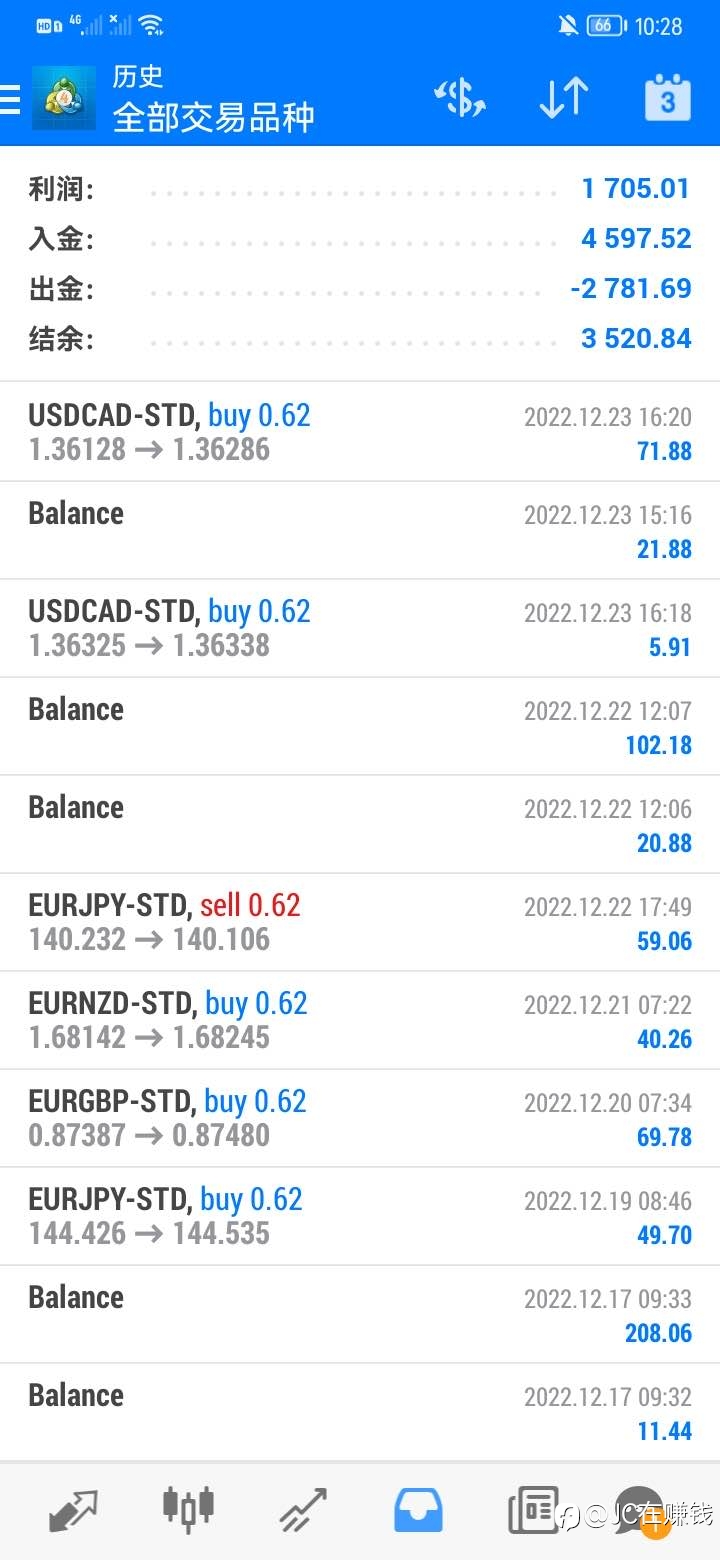Switch to the Quotes tab
The image size is (720, 1560).
pyautogui.click(x=74, y=1510)
